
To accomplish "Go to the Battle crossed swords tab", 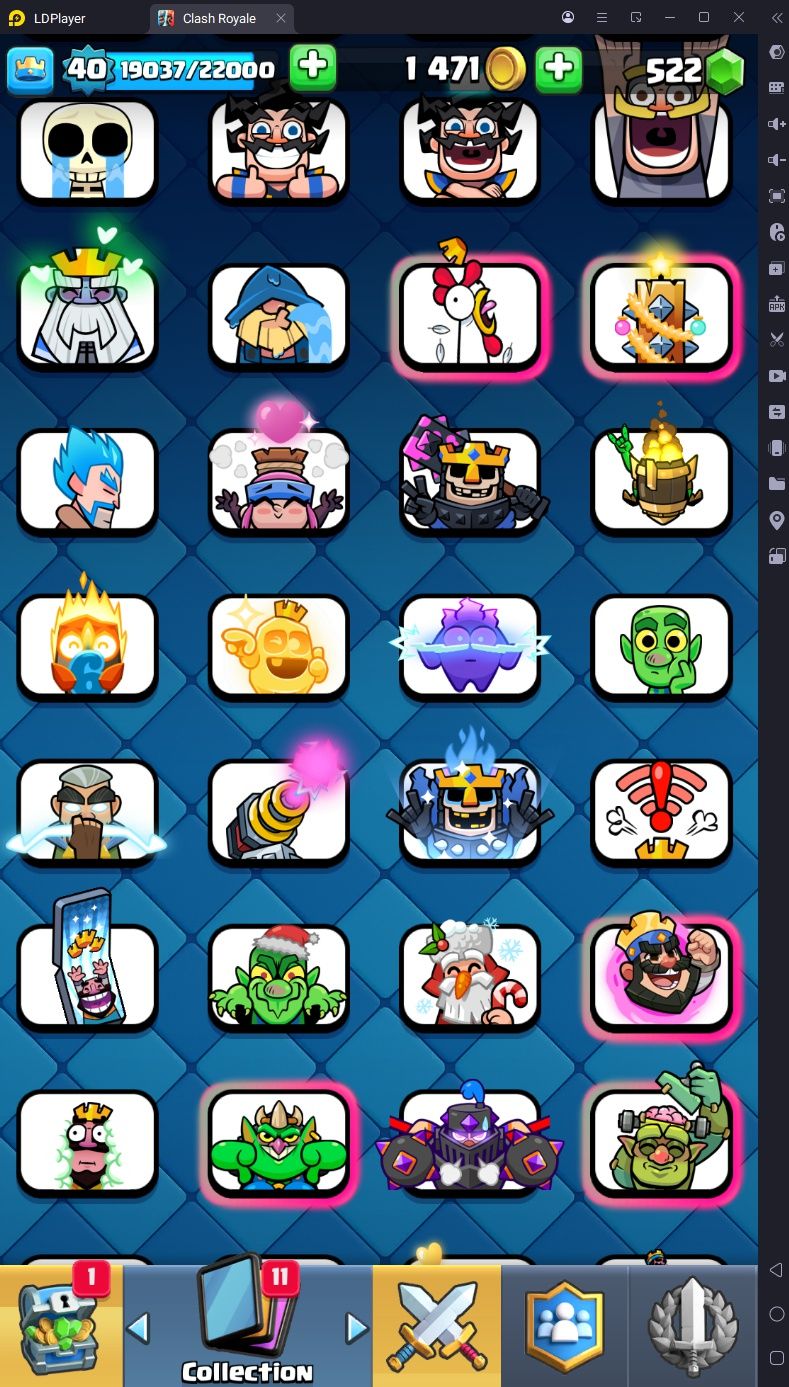I will [437, 1325].
